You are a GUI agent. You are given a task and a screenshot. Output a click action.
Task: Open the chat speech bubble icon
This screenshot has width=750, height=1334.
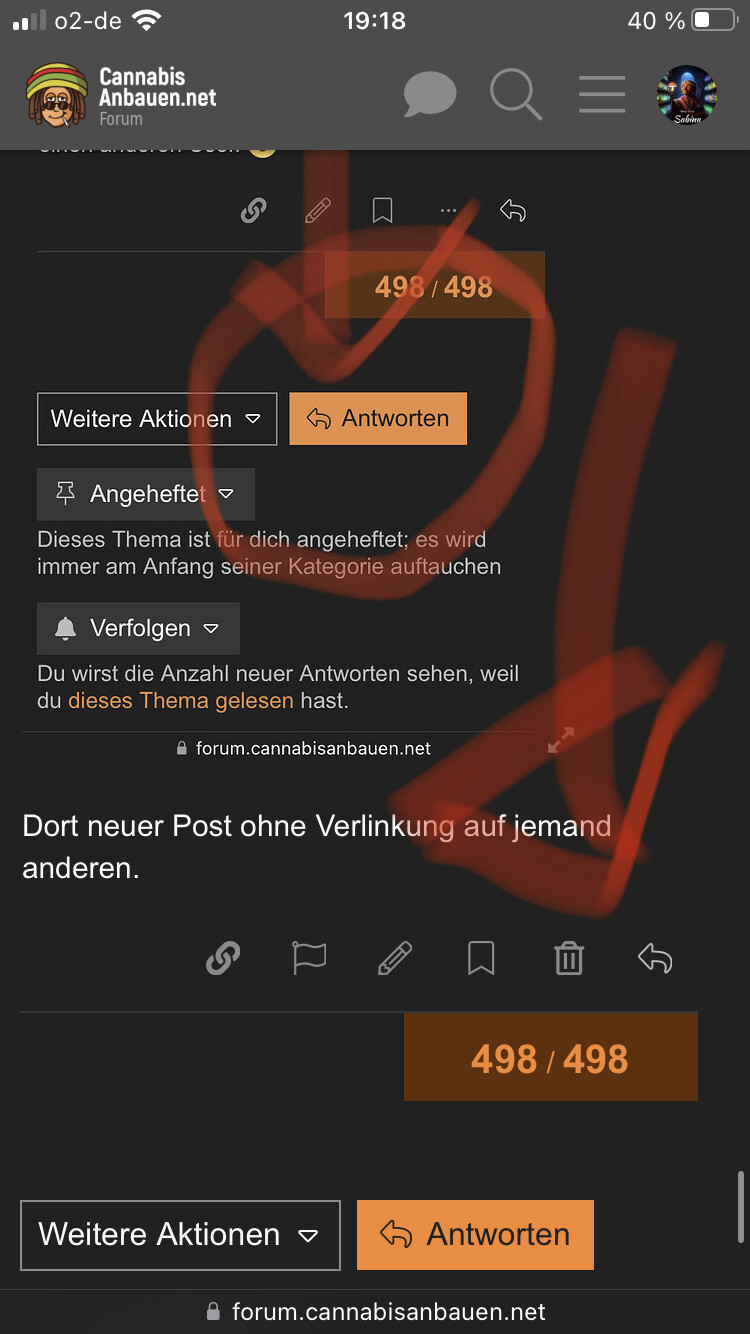point(430,95)
